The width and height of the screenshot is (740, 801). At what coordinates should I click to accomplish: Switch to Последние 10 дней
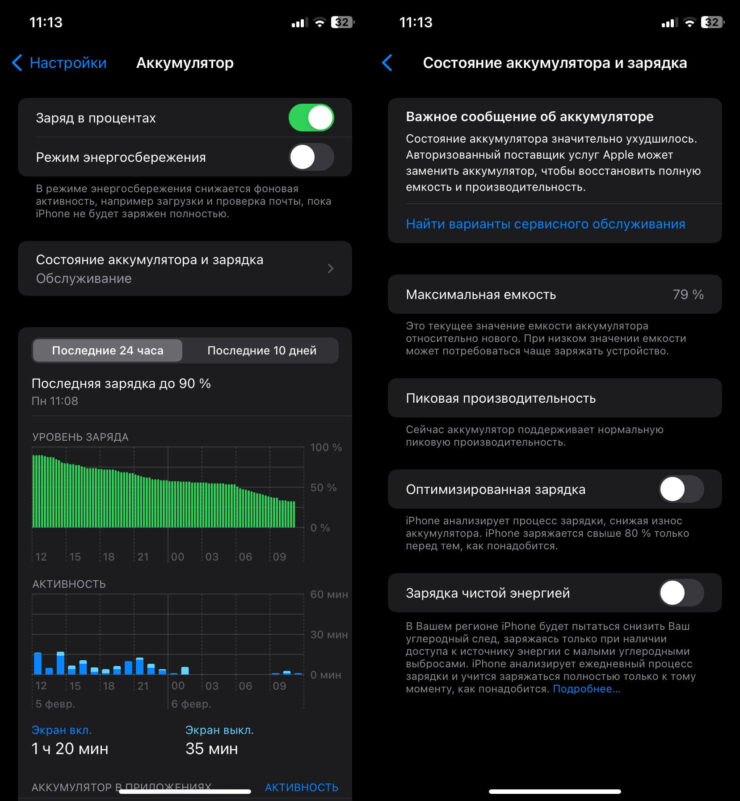[x=261, y=351]
